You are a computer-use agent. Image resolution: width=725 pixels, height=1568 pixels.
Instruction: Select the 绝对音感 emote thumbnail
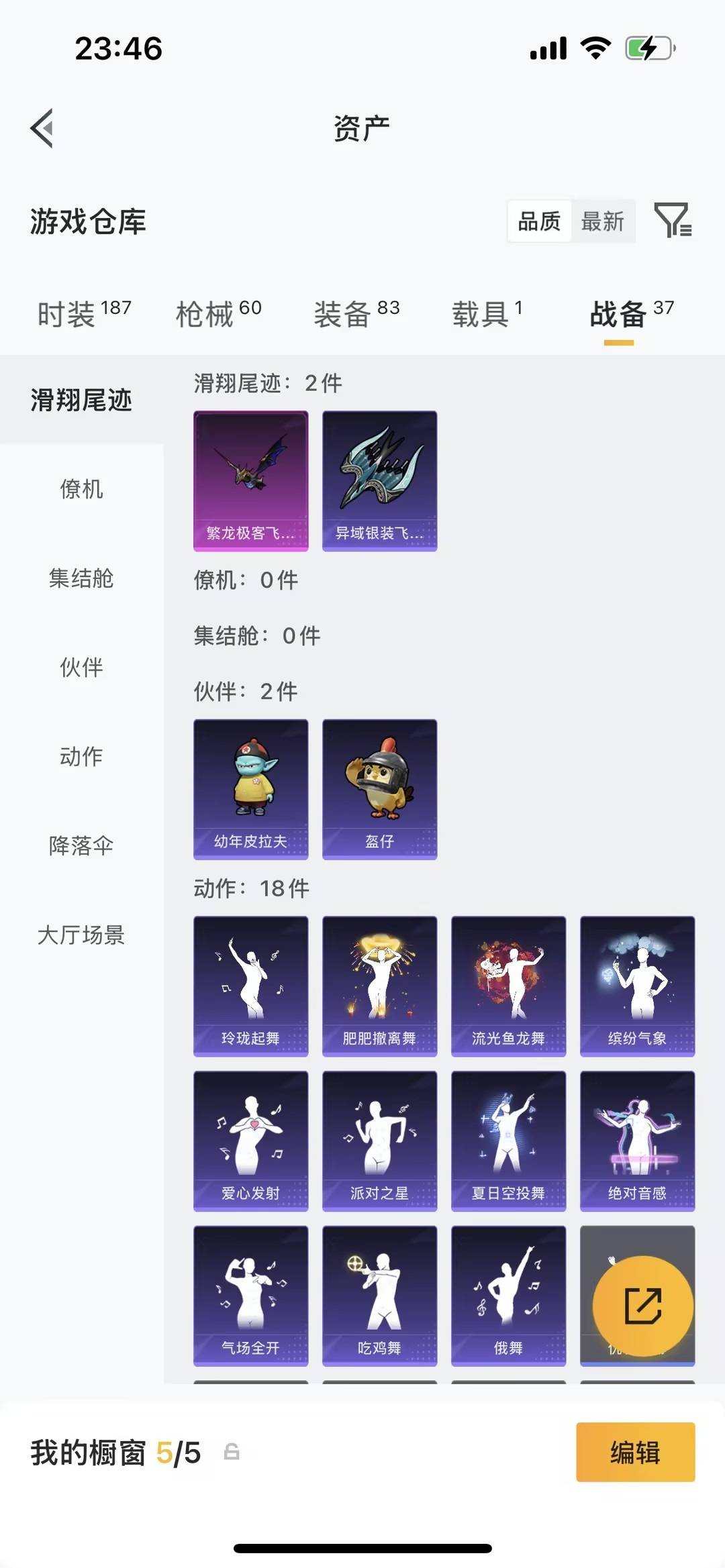tap(636, 1141)
